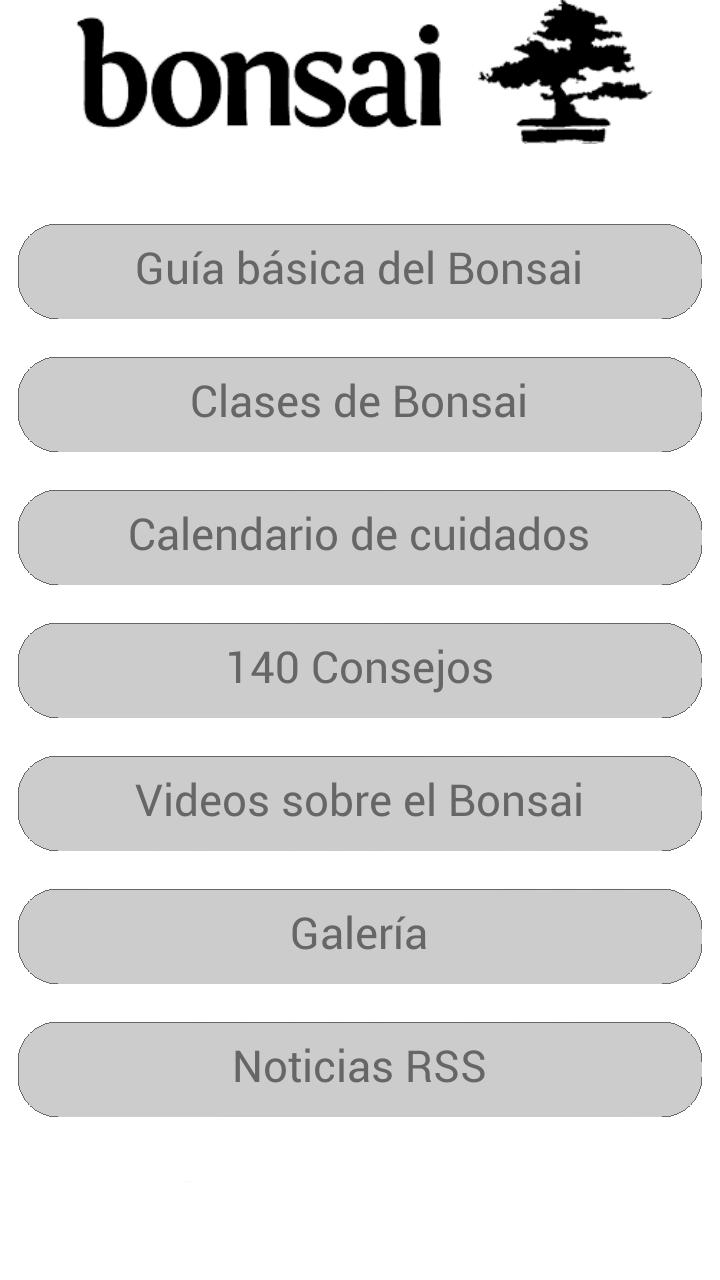Tap the 'bonsai' title text logo

[x=265, y=75]
